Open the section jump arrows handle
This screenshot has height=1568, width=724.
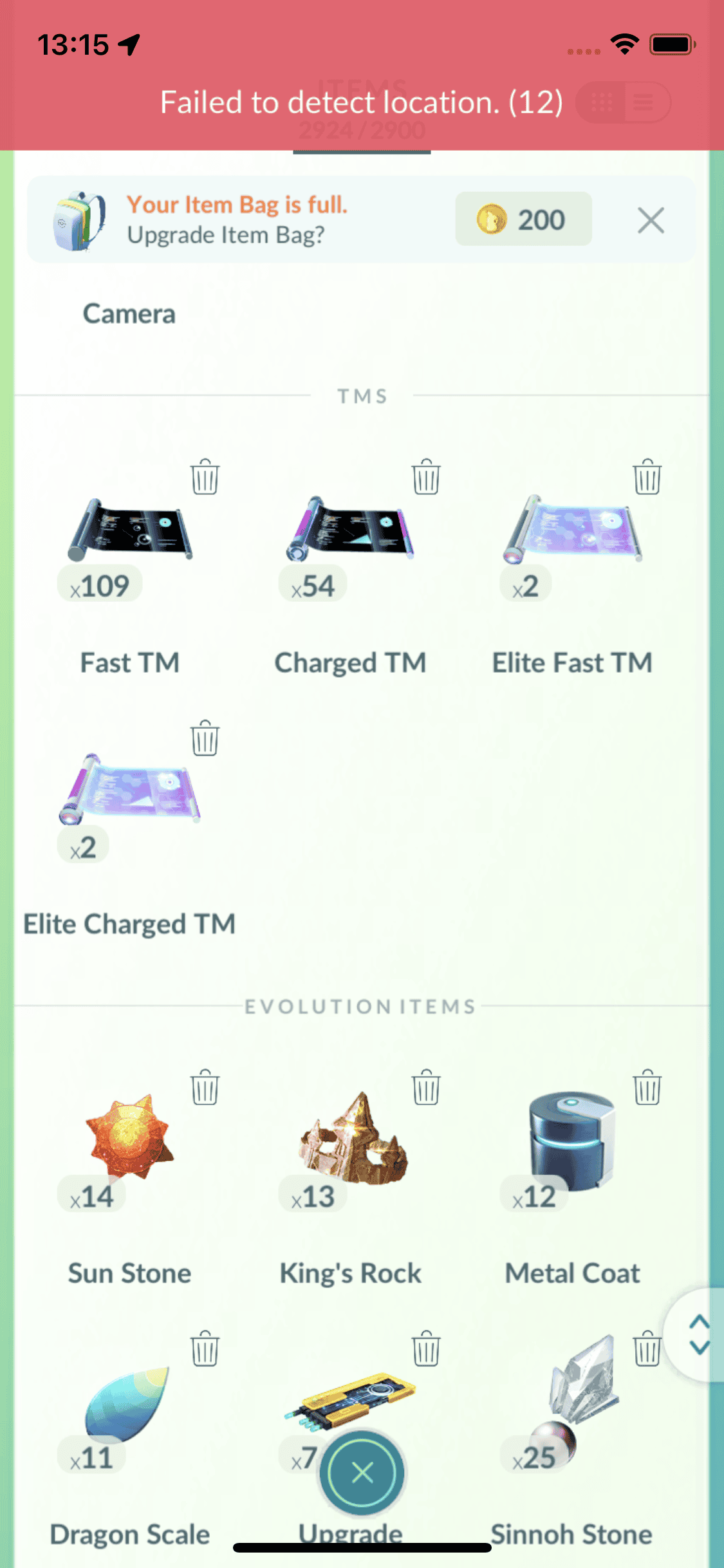698,1334
